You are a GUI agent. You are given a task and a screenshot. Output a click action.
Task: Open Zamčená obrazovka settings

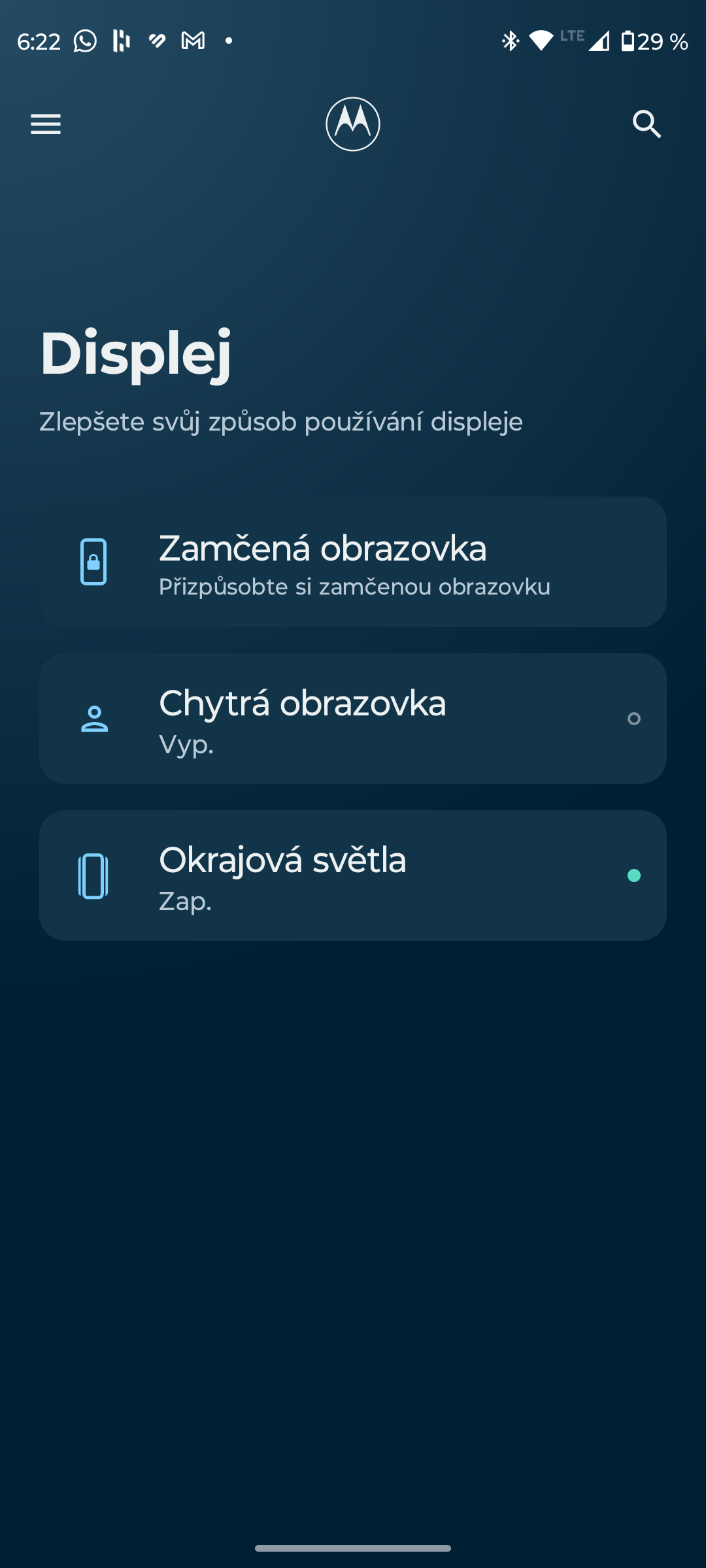[353, 563]
